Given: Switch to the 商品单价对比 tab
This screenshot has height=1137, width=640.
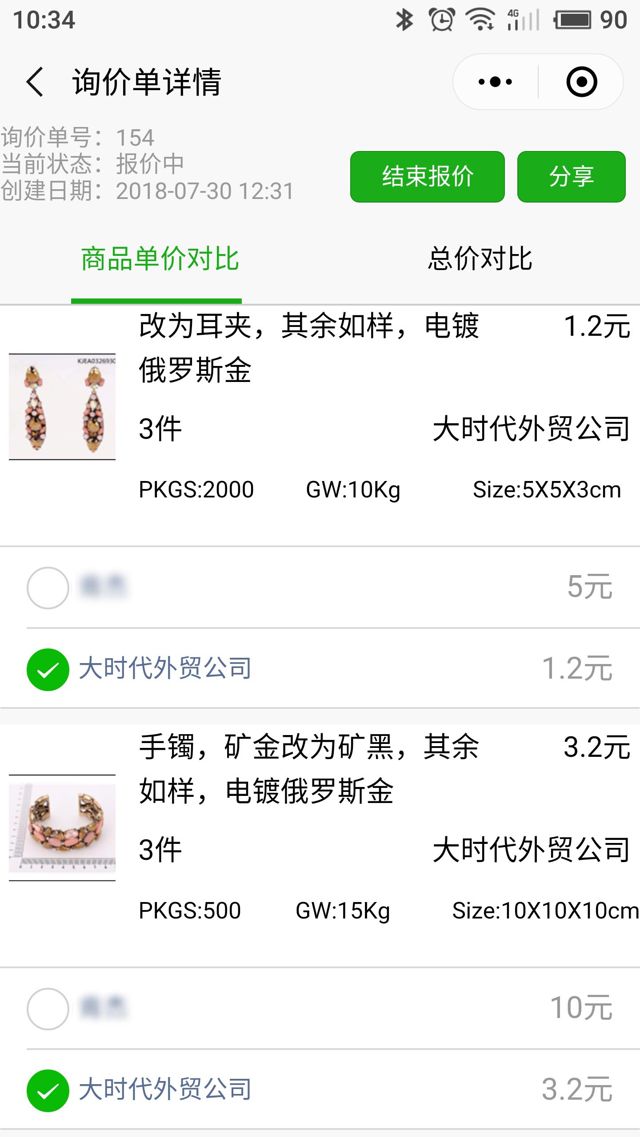Looking at the screenshot, I should [159, 260].
